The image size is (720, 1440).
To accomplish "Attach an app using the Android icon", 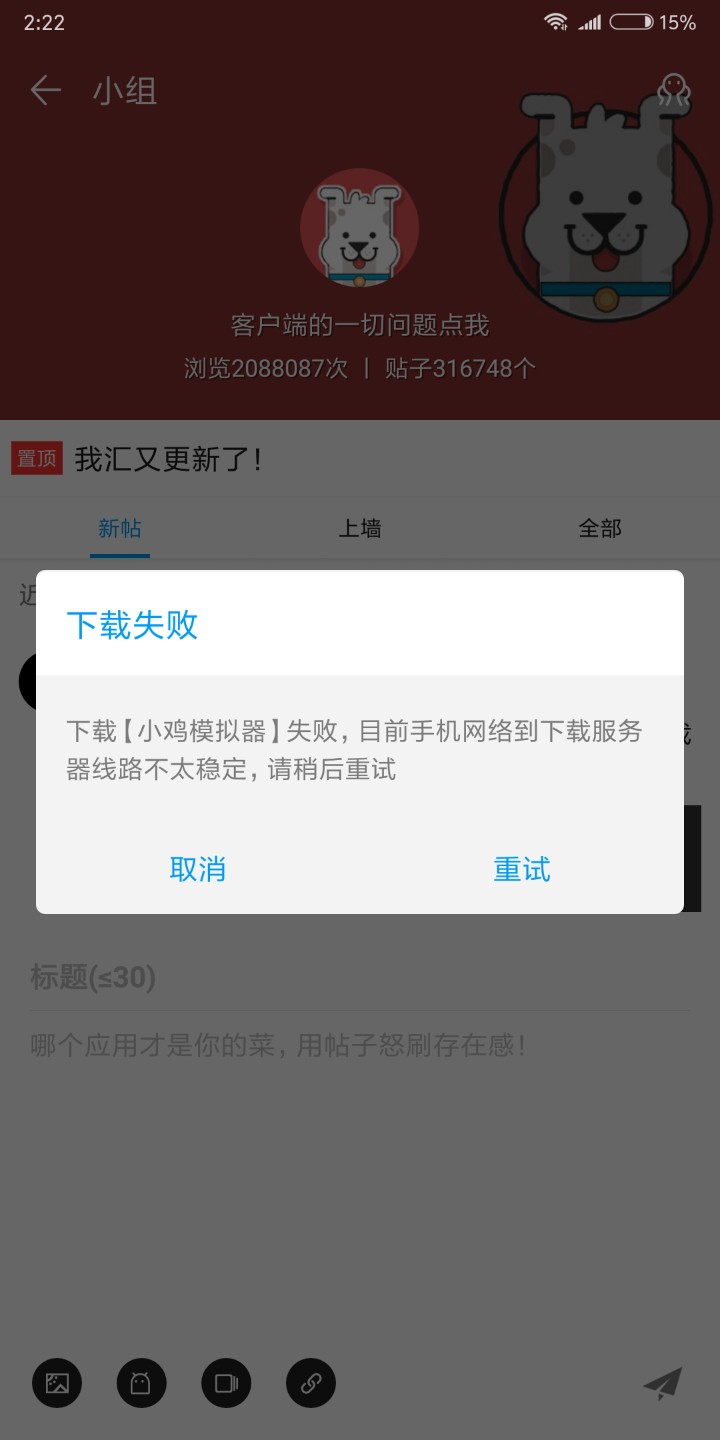I will [x=141, y=1384].
